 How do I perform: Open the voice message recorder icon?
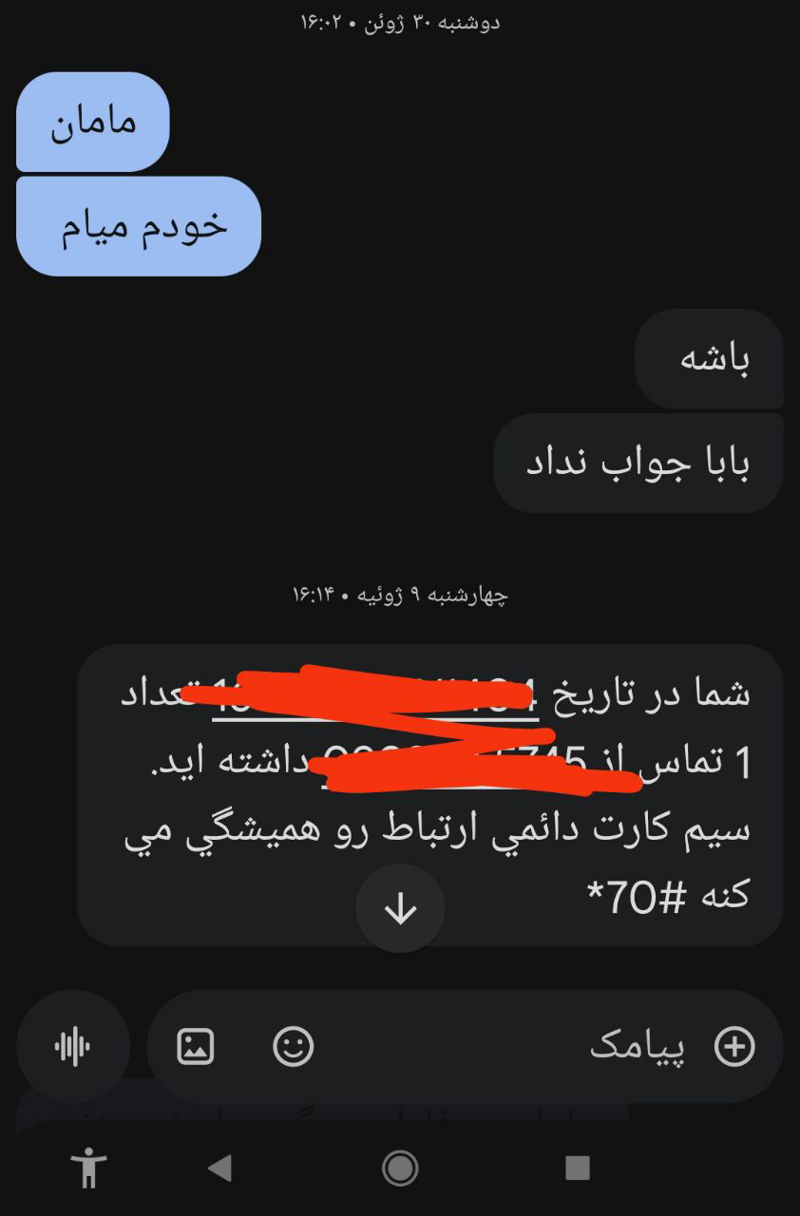(x=73, y=1047)
